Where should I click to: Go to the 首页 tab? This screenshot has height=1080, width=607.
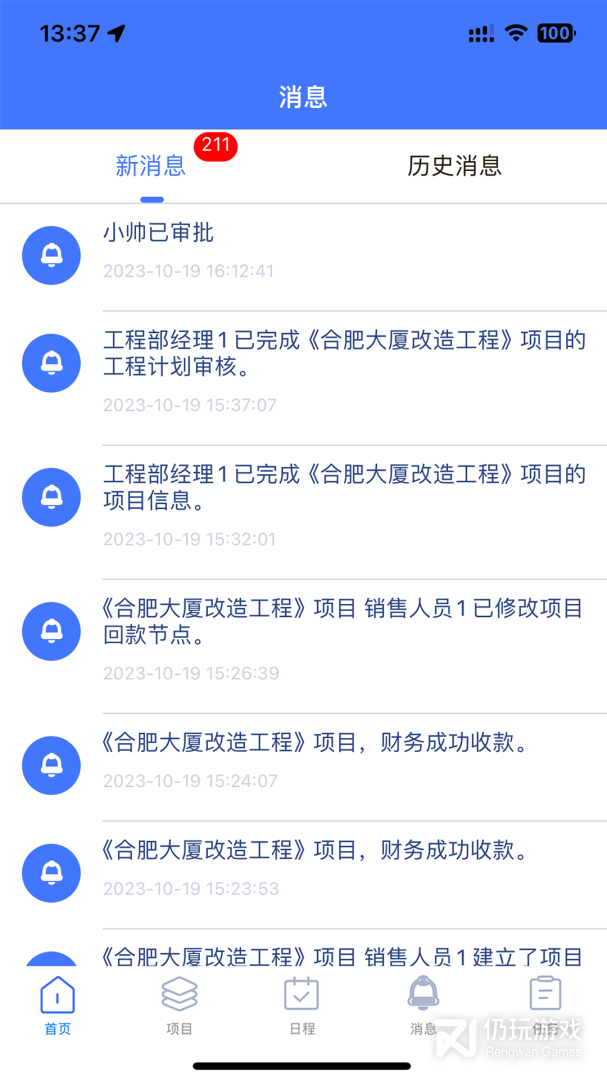(x=58, y=1004)
